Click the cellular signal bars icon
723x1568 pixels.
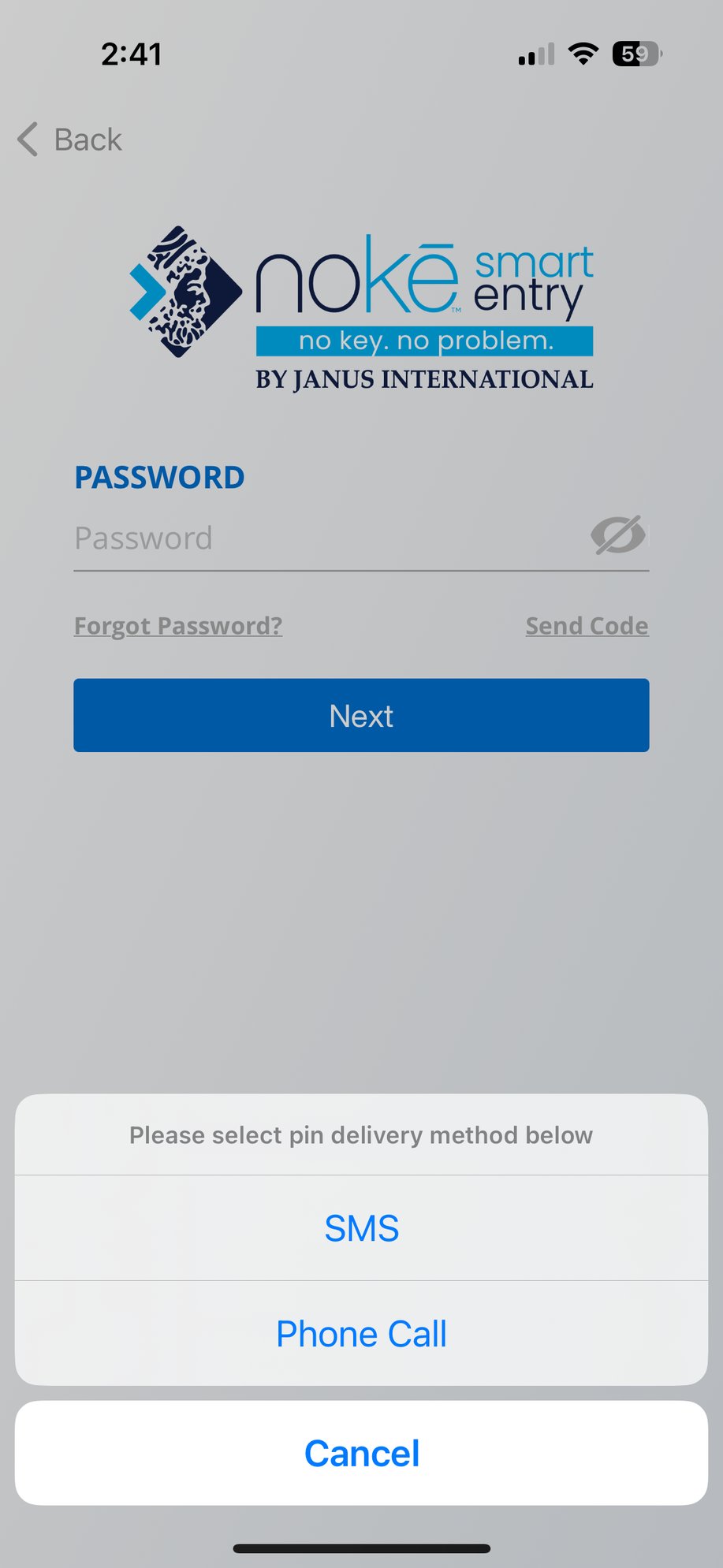[534, 53]
